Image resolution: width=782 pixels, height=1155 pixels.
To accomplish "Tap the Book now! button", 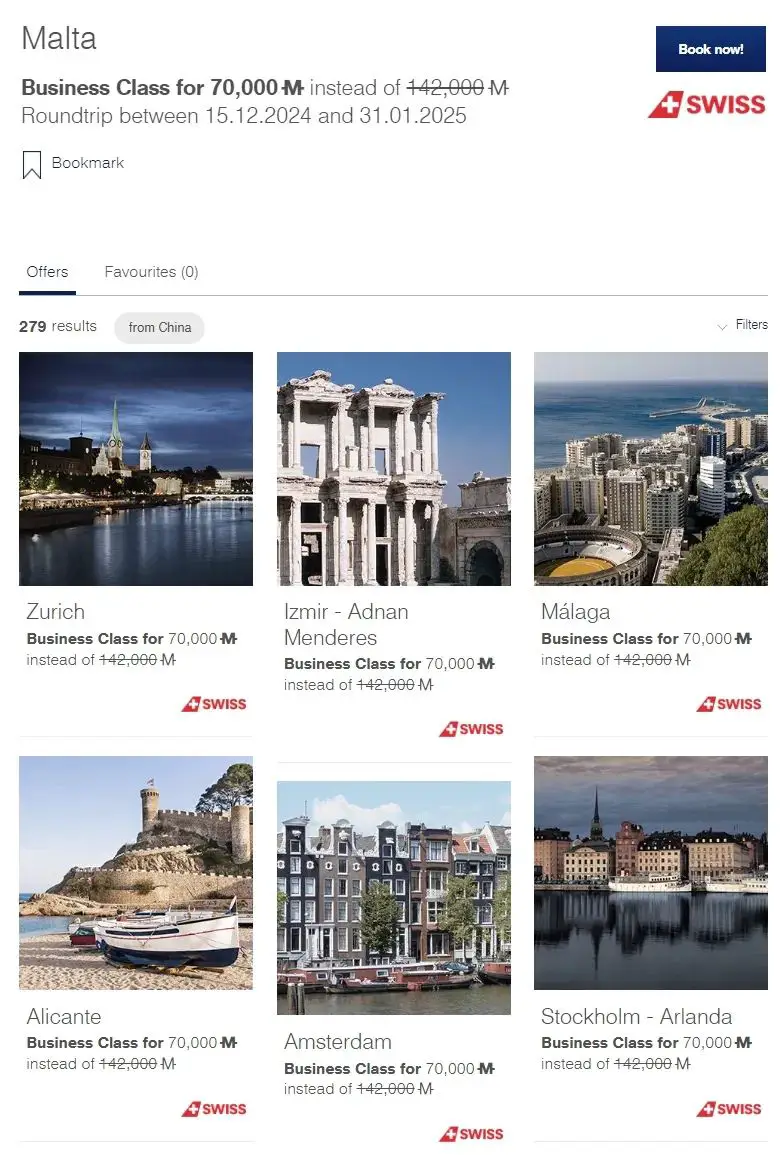I will 710,49.
